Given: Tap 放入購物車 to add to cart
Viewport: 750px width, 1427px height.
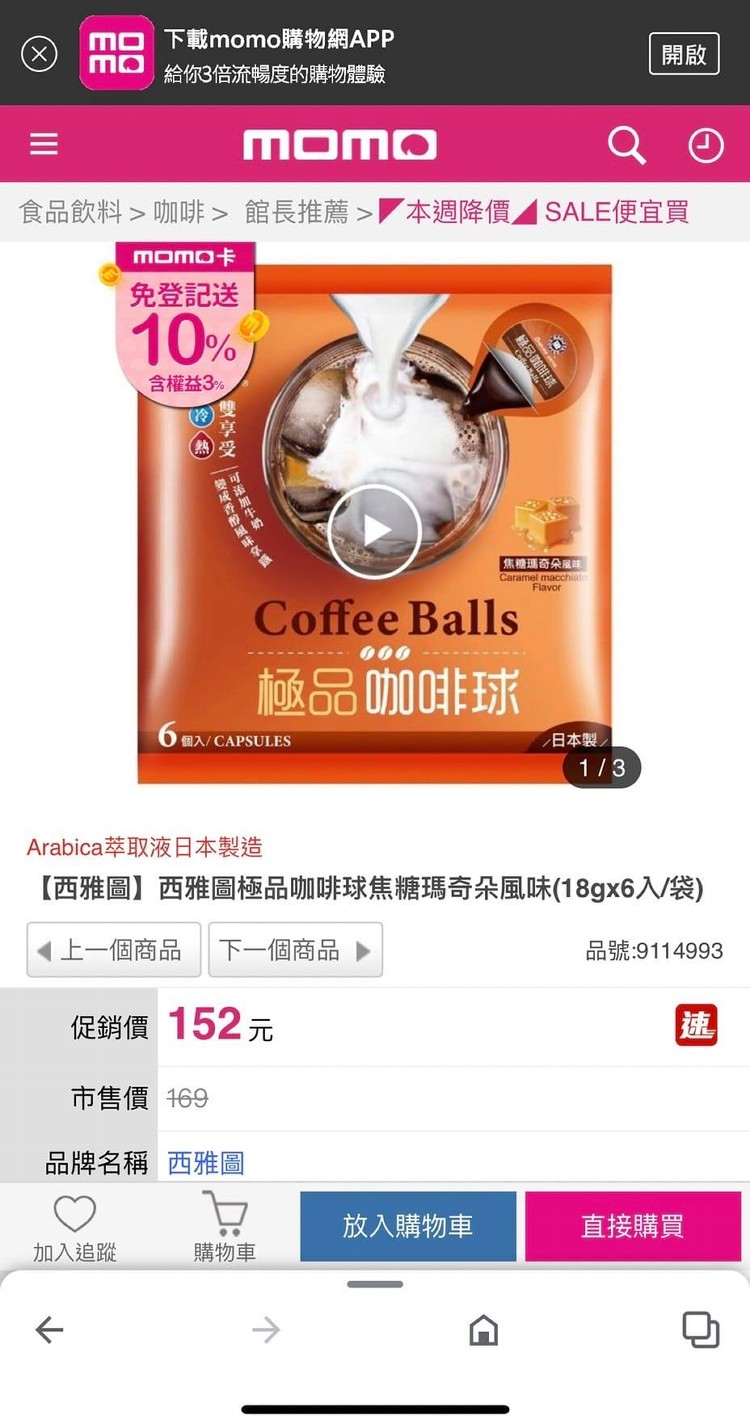Looking at the screenshot, I should (x=408, y=1227).
